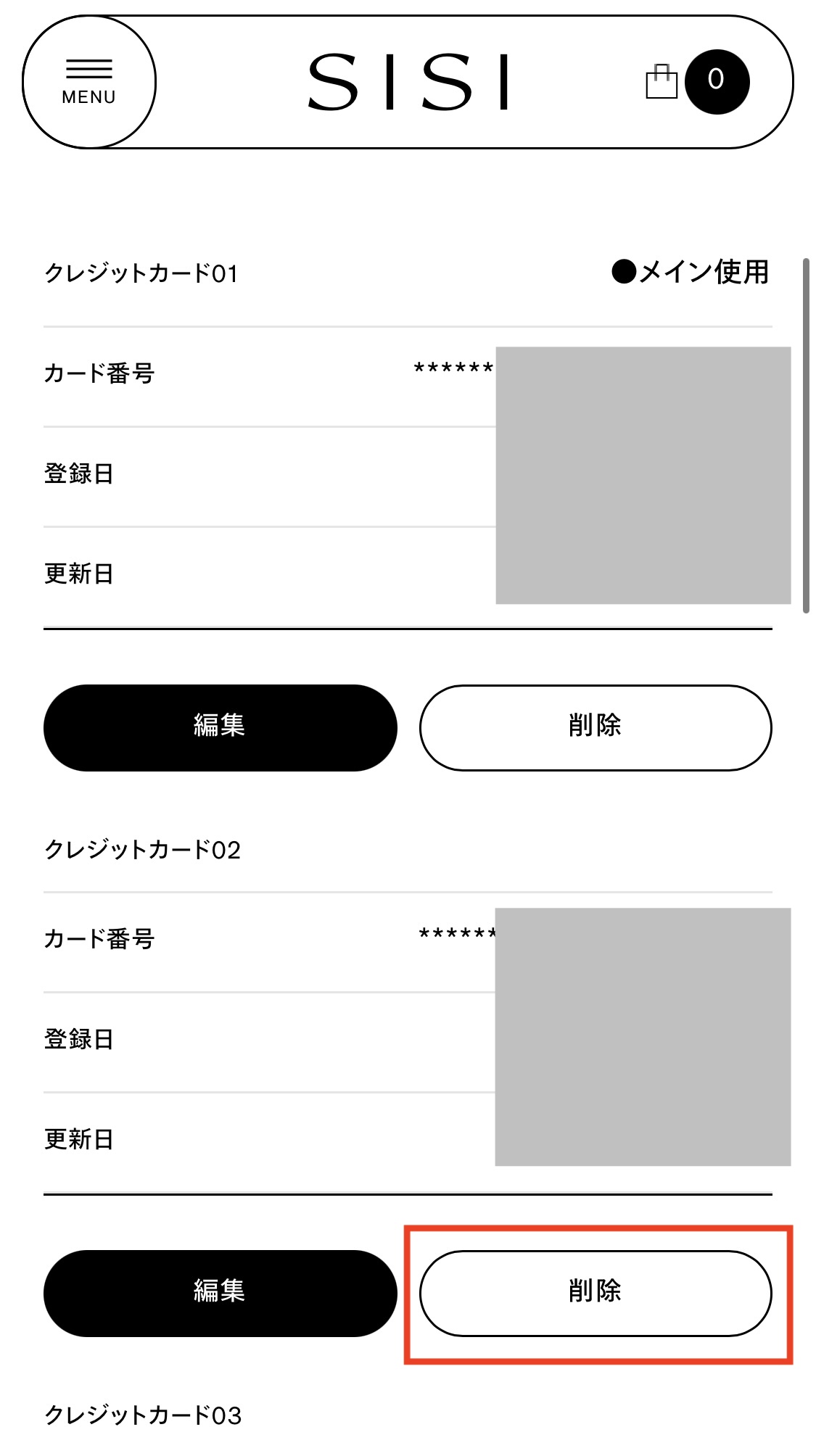Screen dimensions: 816x1456
Task: Tap the SISI logo to go home
Action: [x=408, y=82]
